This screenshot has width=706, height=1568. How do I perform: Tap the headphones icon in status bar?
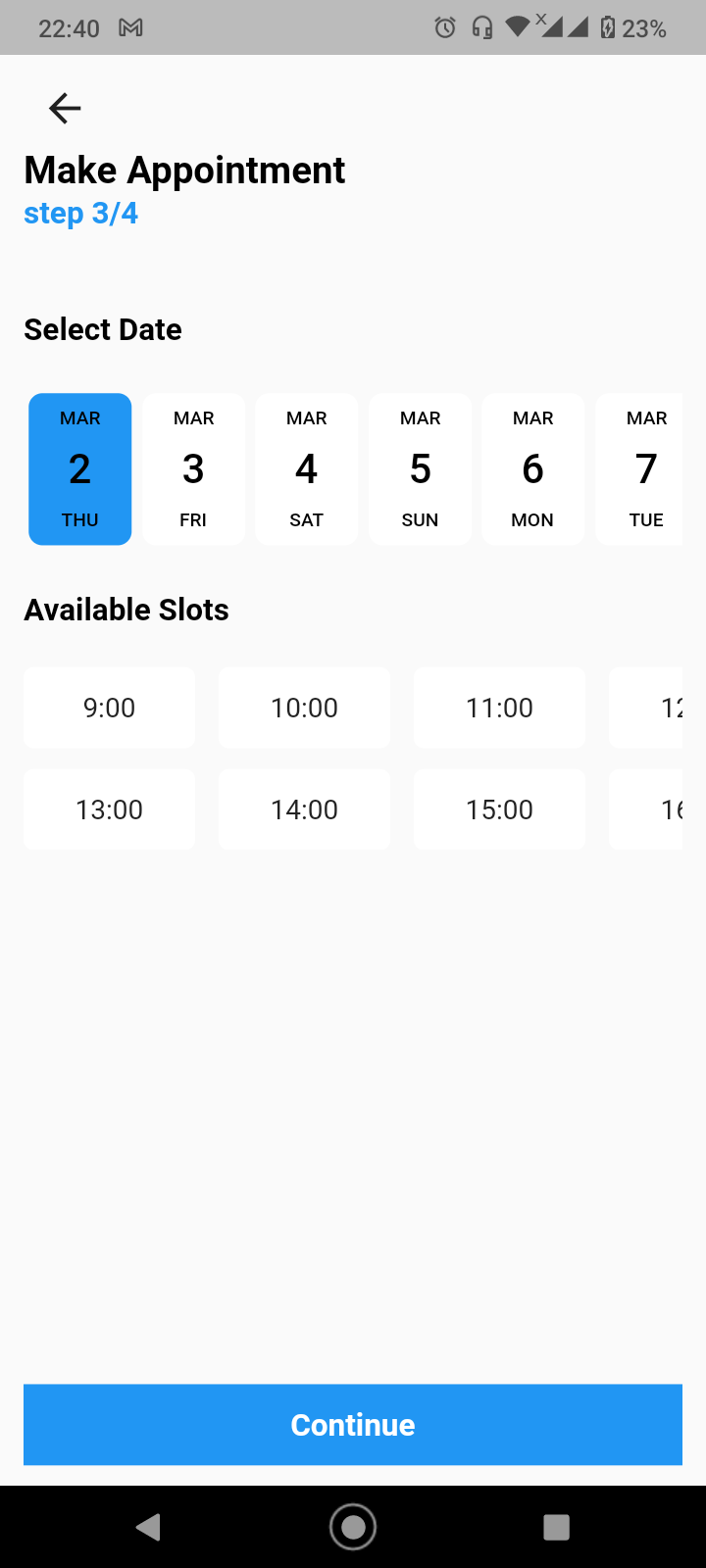tap(482, 27)
